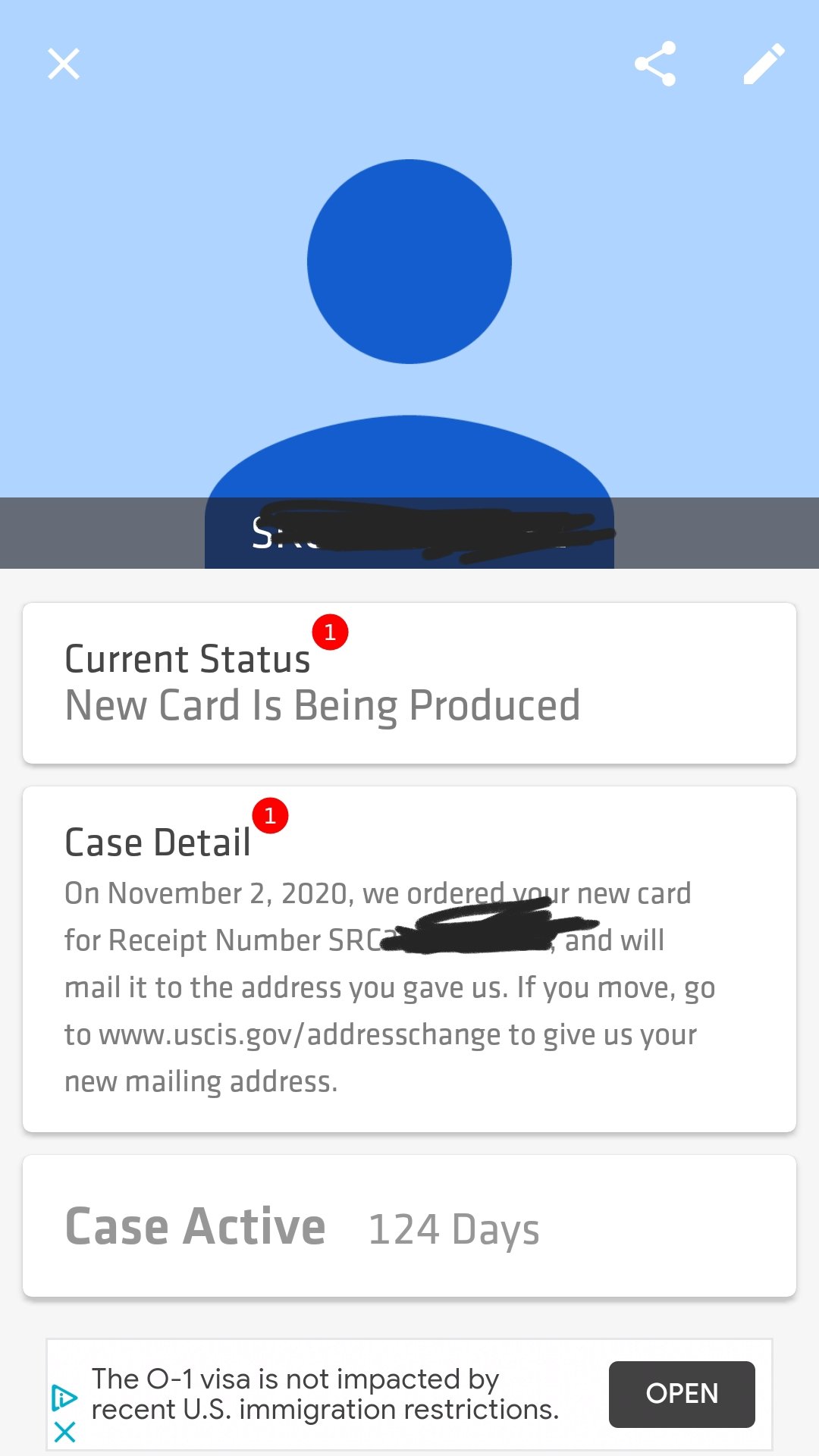Dismiss the ad with the X icon
This screenshot has width=819, height=1456.
(x=65, y=1432)
